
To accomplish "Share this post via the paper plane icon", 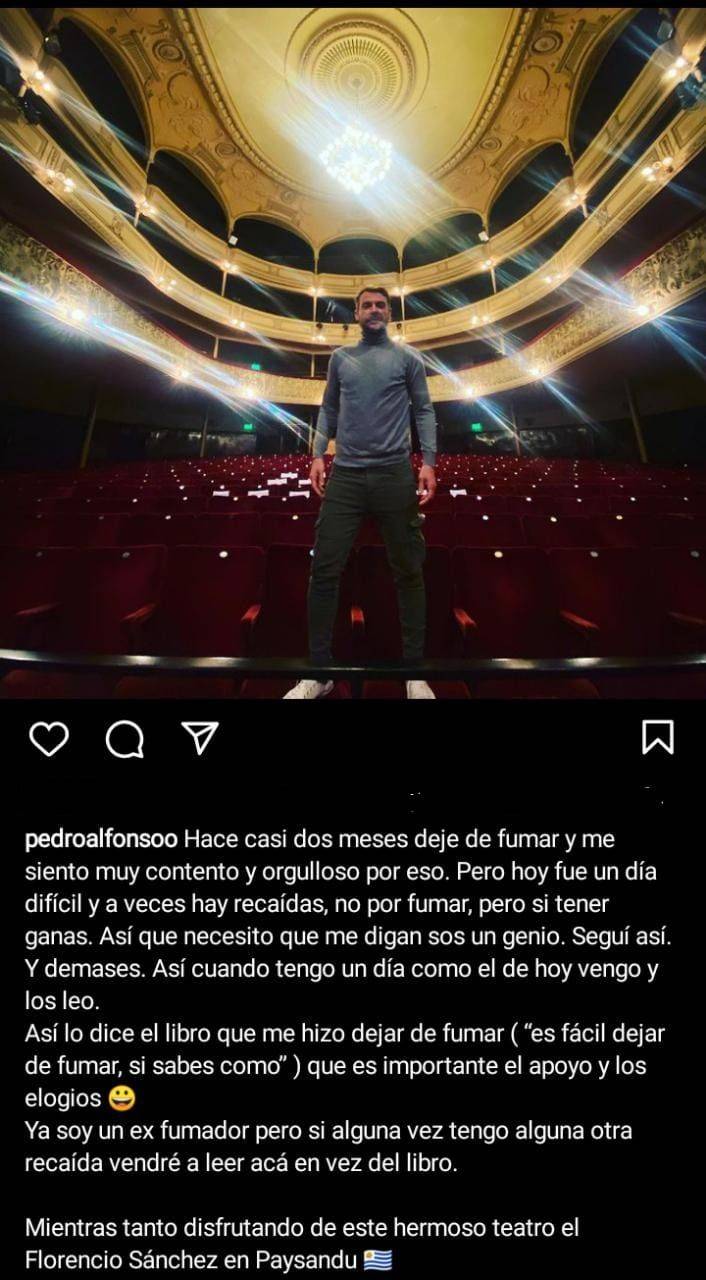I will click(200, 738).
